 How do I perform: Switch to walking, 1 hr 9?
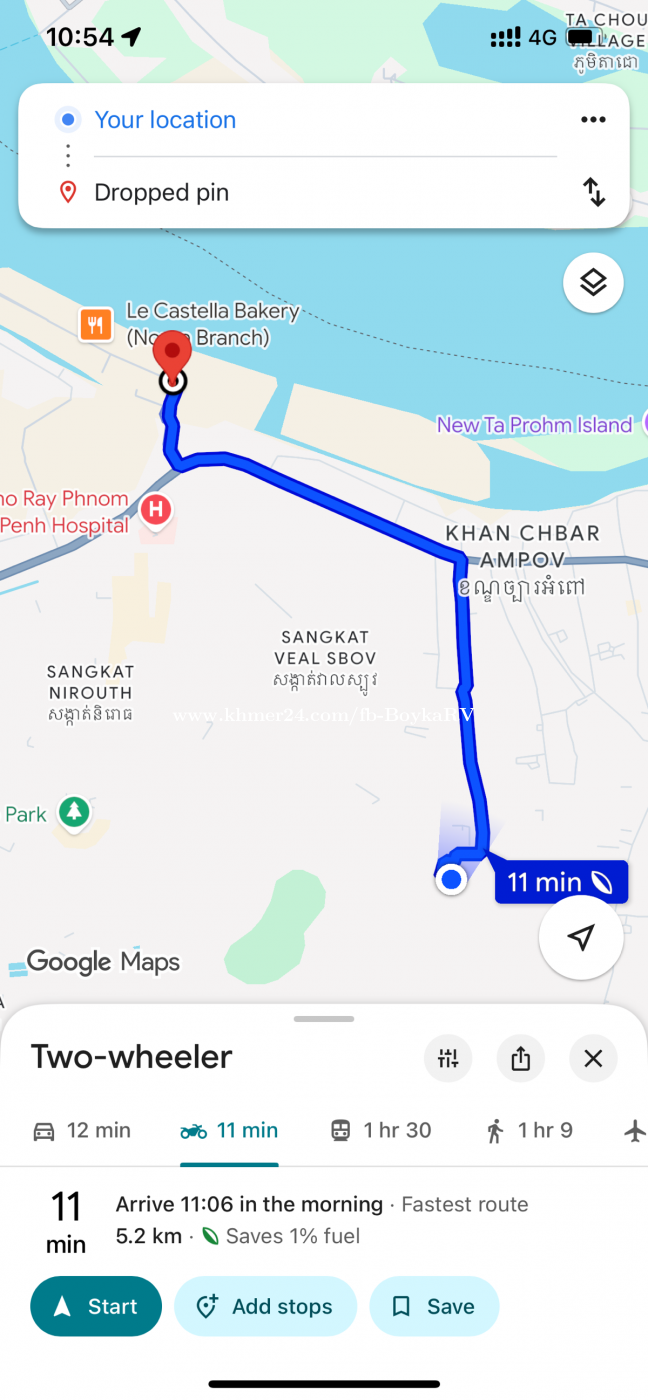click(530, 1131)
